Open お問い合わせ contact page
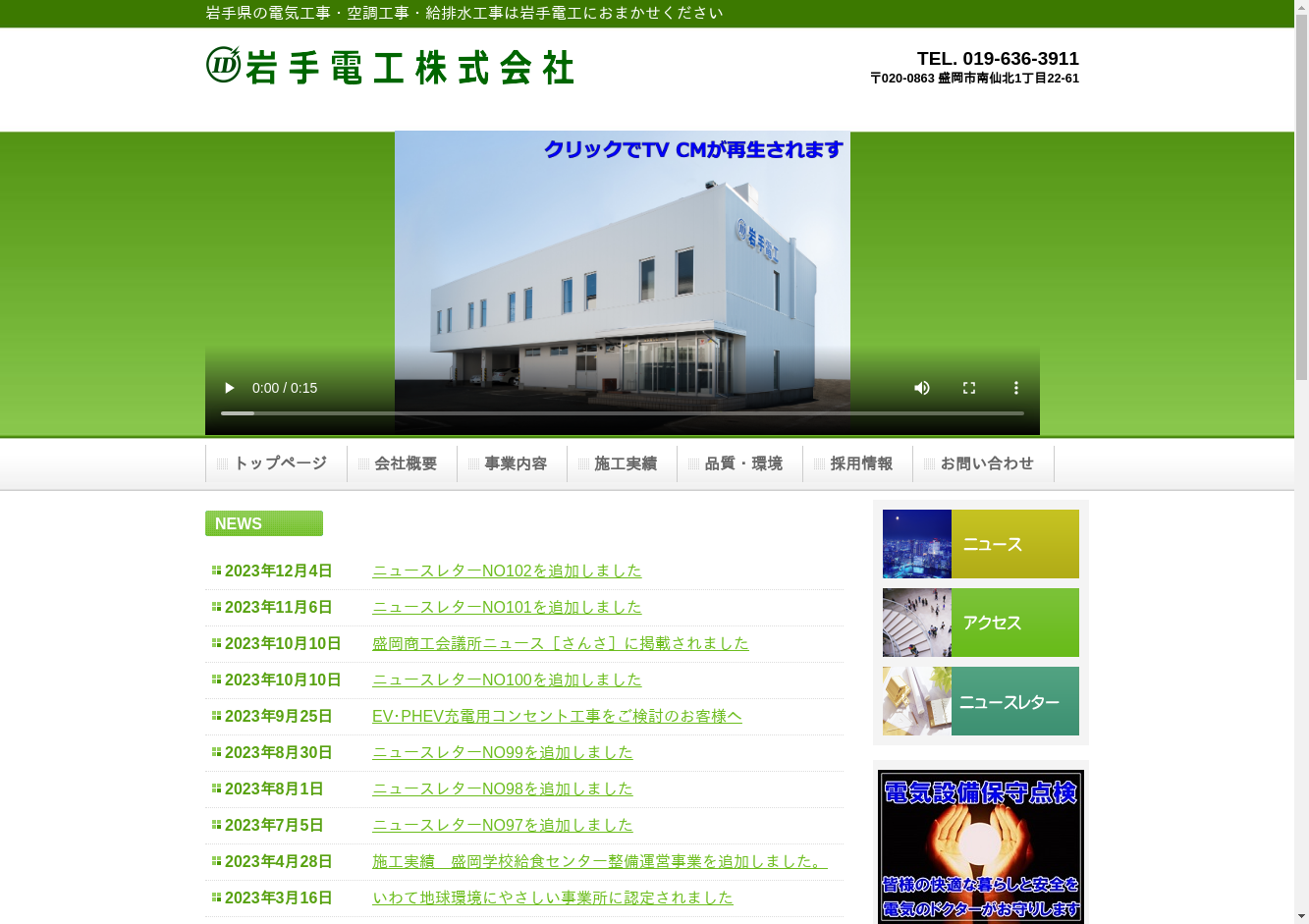1309x924 pixels. (985, 463)
